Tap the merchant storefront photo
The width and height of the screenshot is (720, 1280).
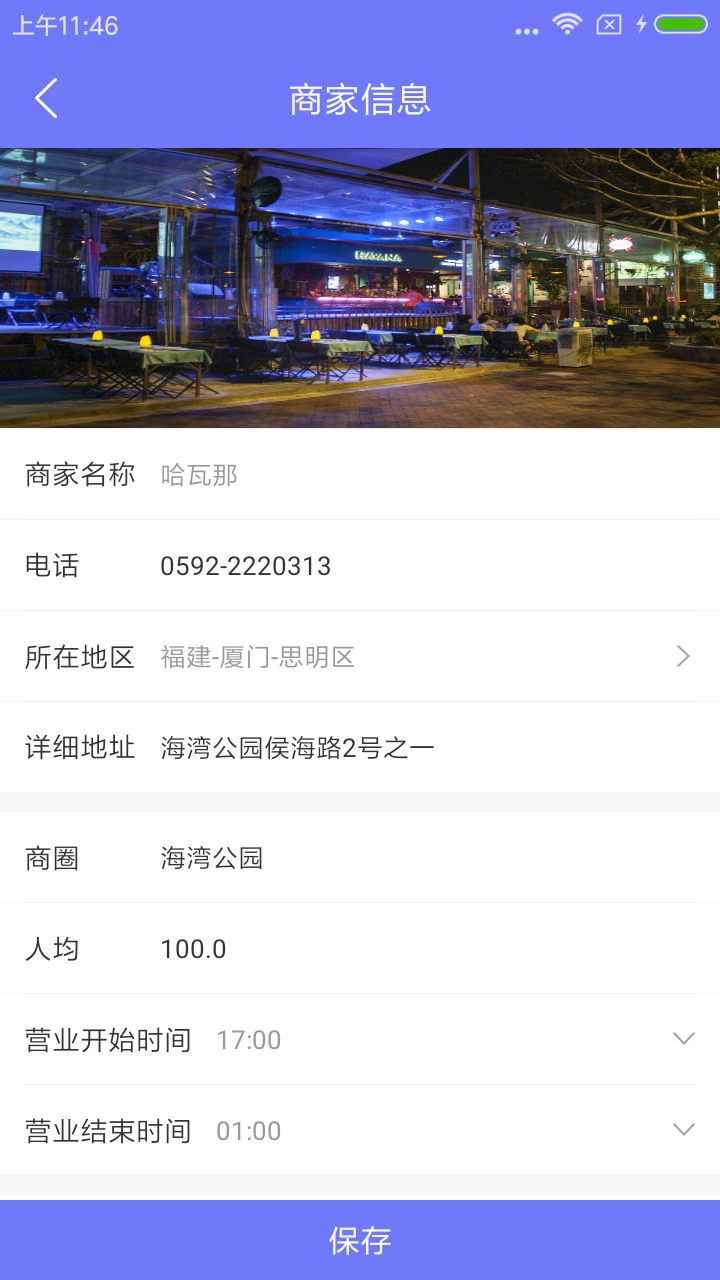click(360, 288)
